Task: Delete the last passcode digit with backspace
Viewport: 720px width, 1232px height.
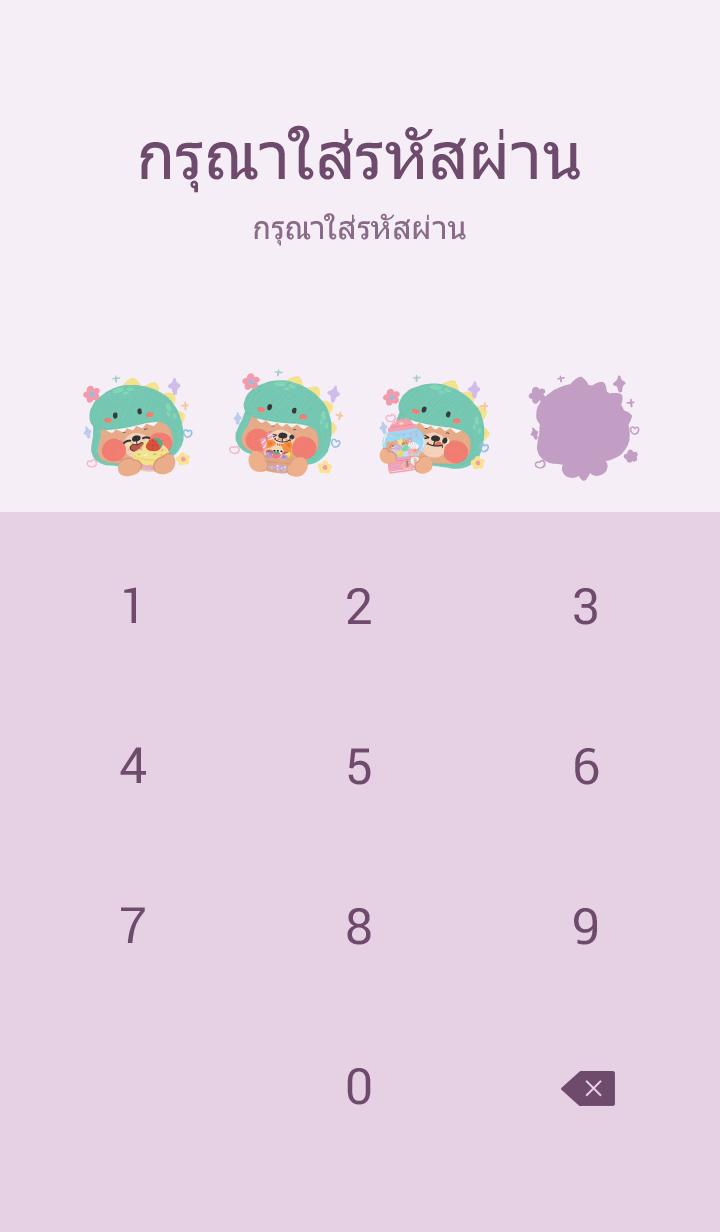Action: click(588, 1088)
